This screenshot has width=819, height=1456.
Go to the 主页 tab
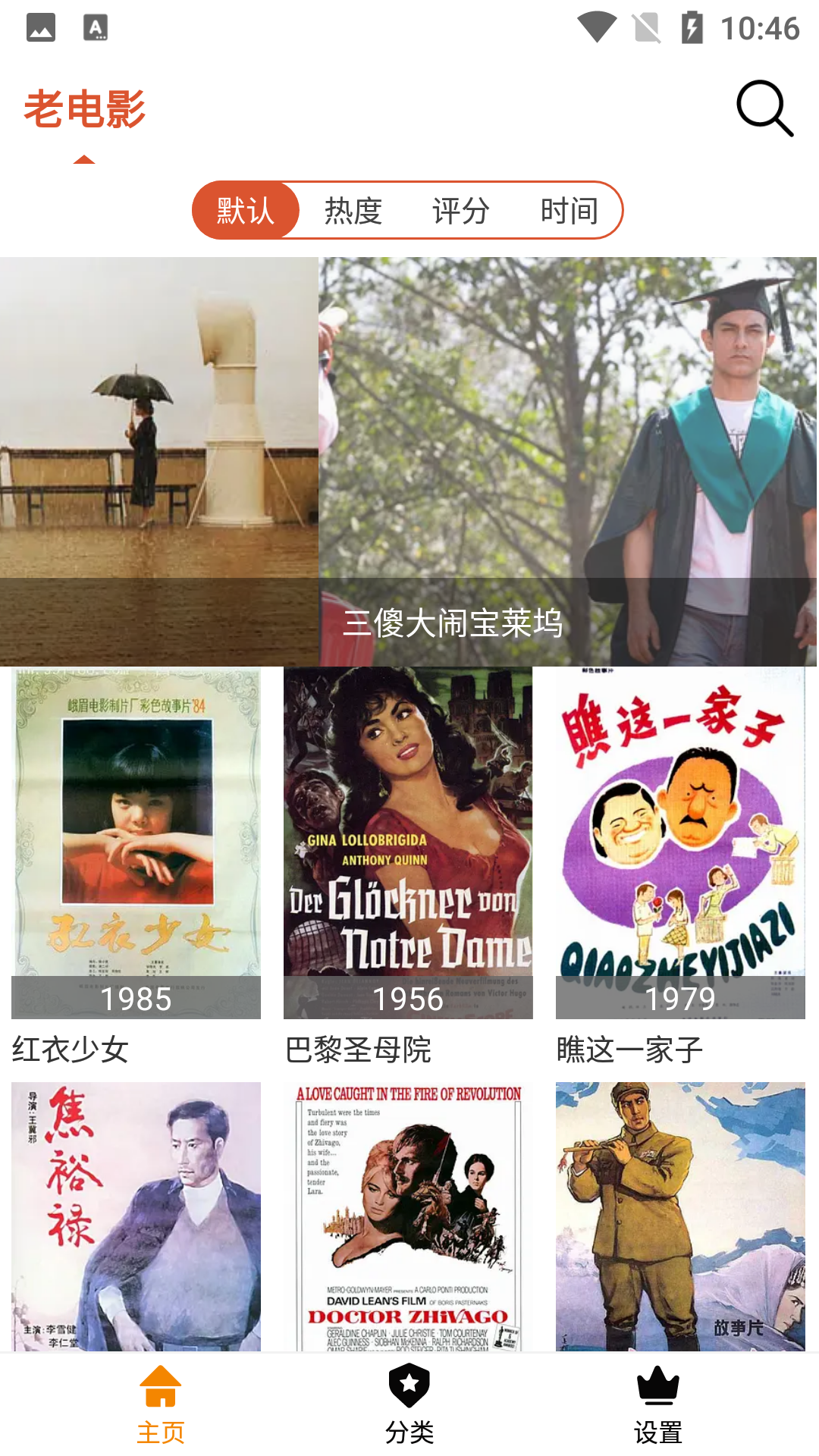click(161, 1404)
